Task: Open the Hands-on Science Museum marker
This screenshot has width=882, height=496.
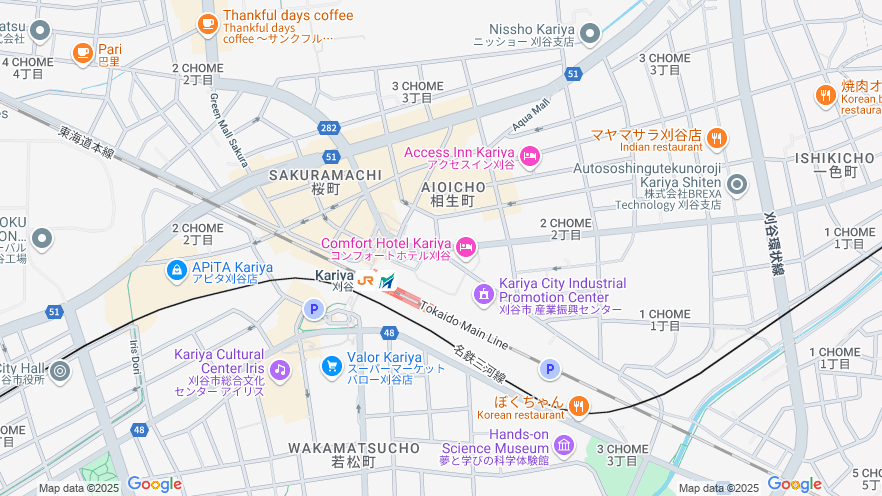Action: [564, 444]
